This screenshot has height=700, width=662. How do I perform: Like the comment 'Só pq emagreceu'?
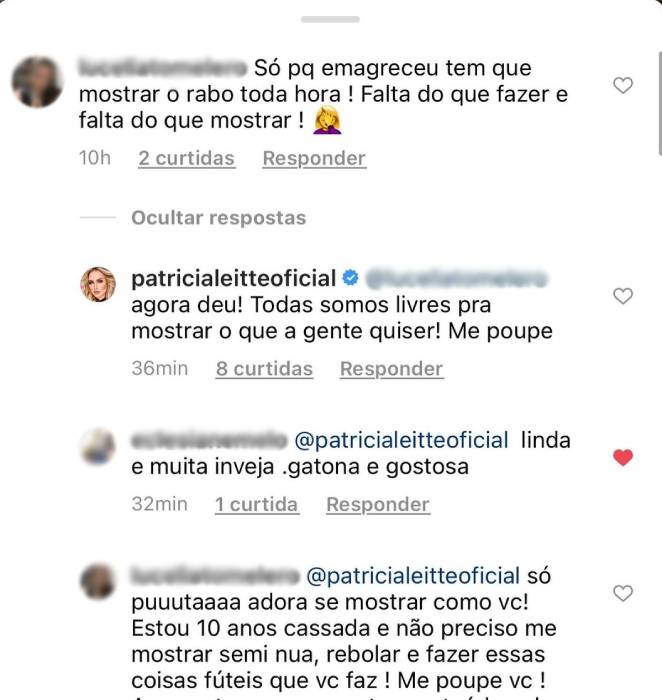point(622,86)
